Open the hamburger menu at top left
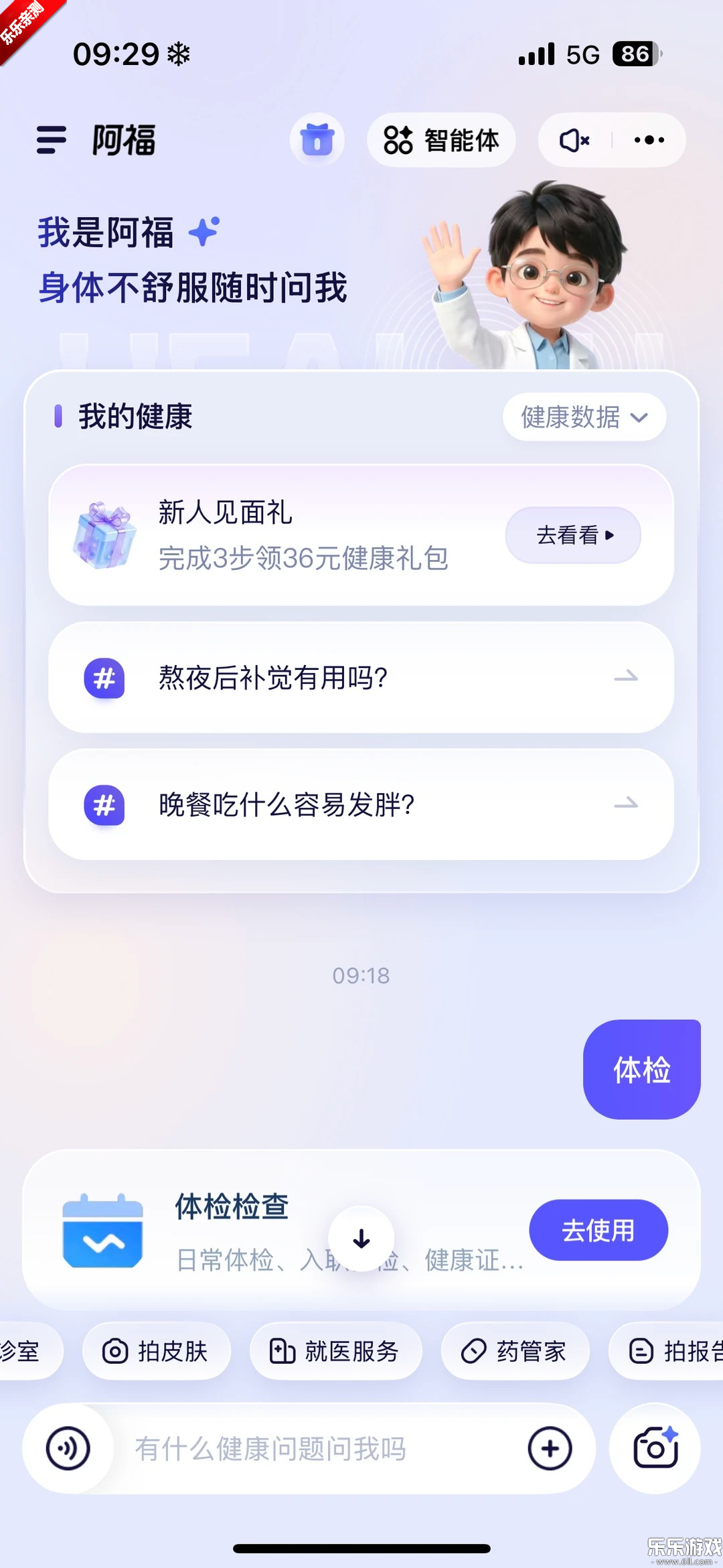The image size is (723, 1568). (50, 140)
